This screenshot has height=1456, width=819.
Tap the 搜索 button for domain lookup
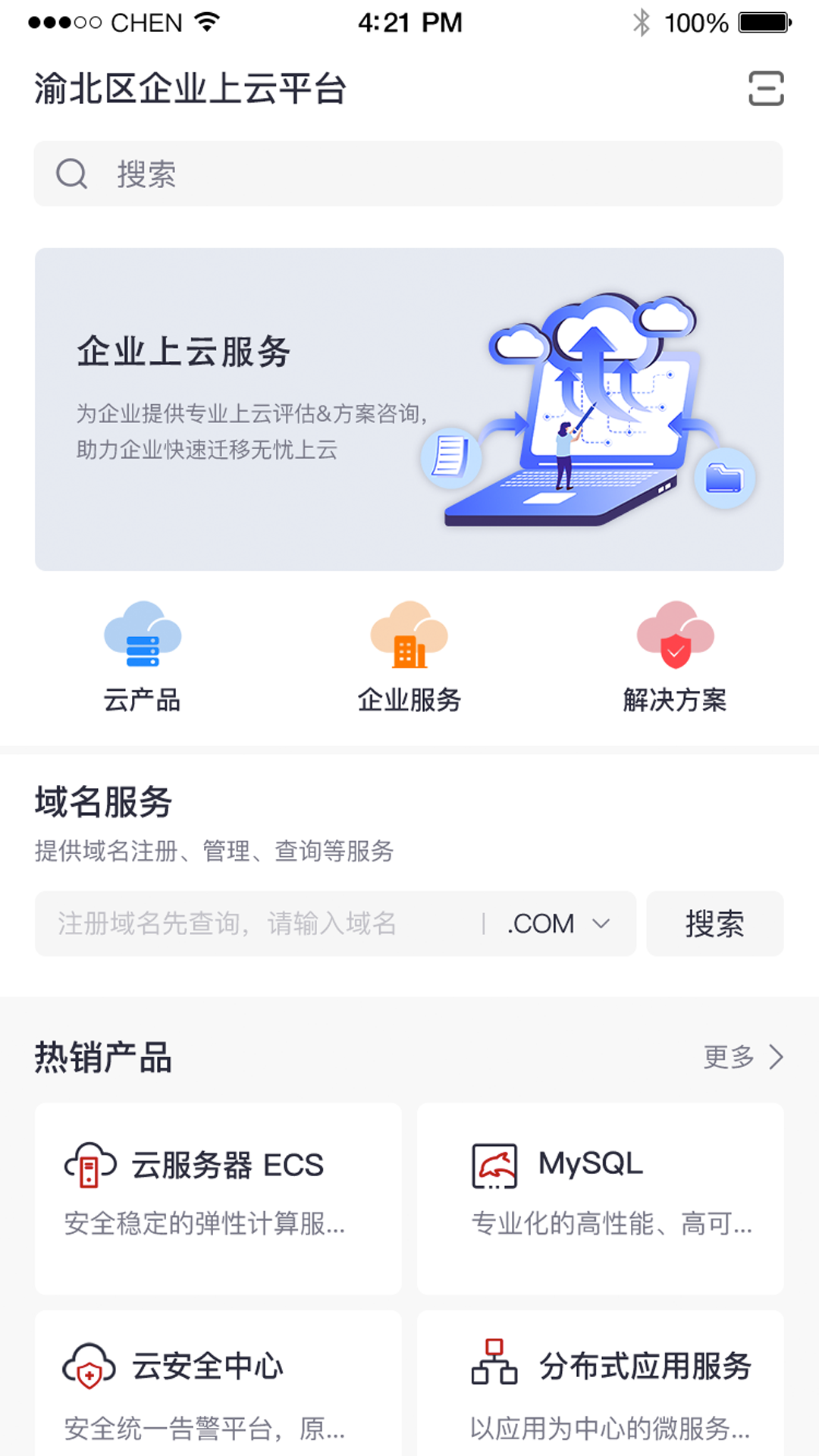714,924
